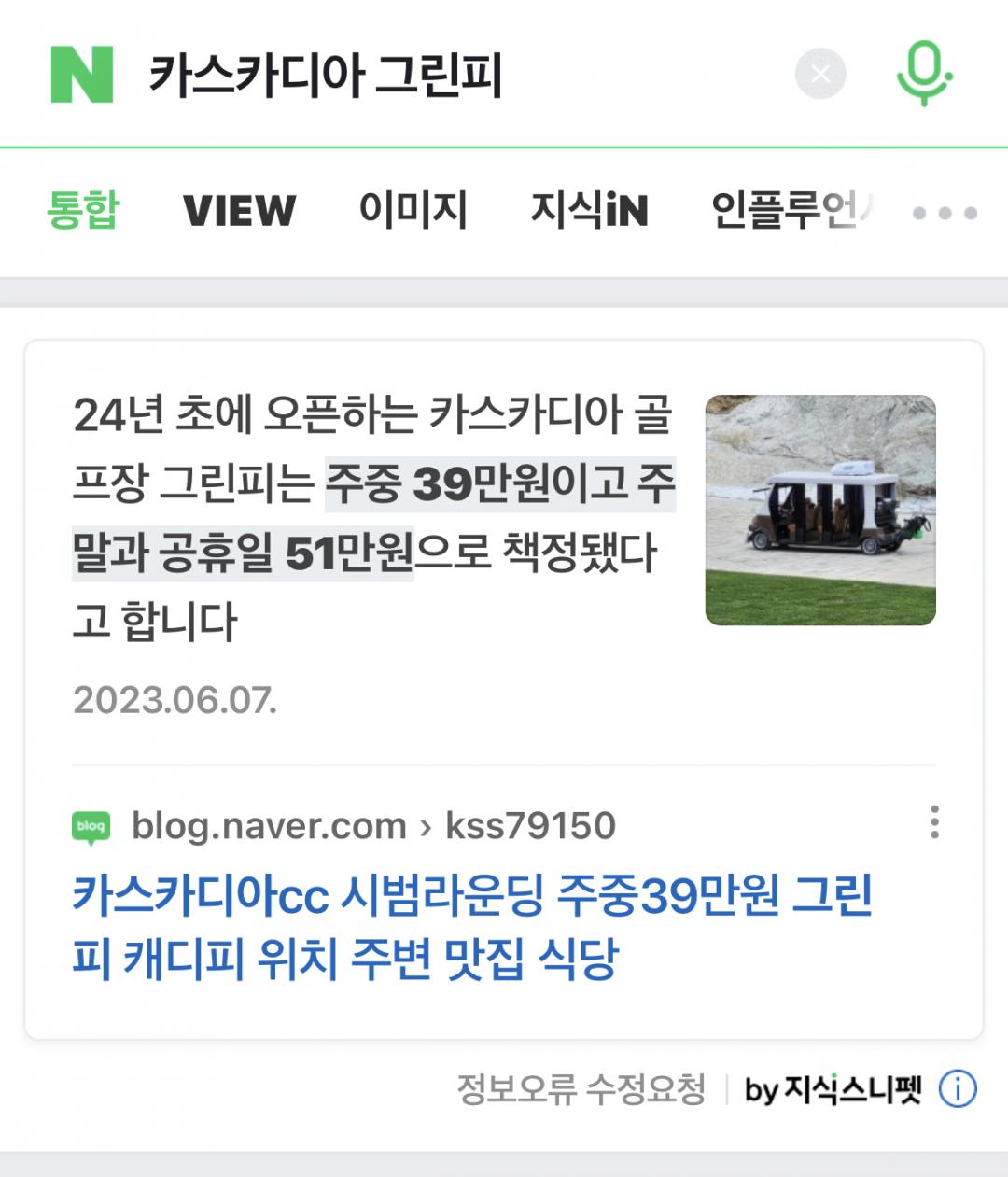Tap the Naver N logo
The width and height of the screenshot is (1008, 1177).
pos(82,75)
